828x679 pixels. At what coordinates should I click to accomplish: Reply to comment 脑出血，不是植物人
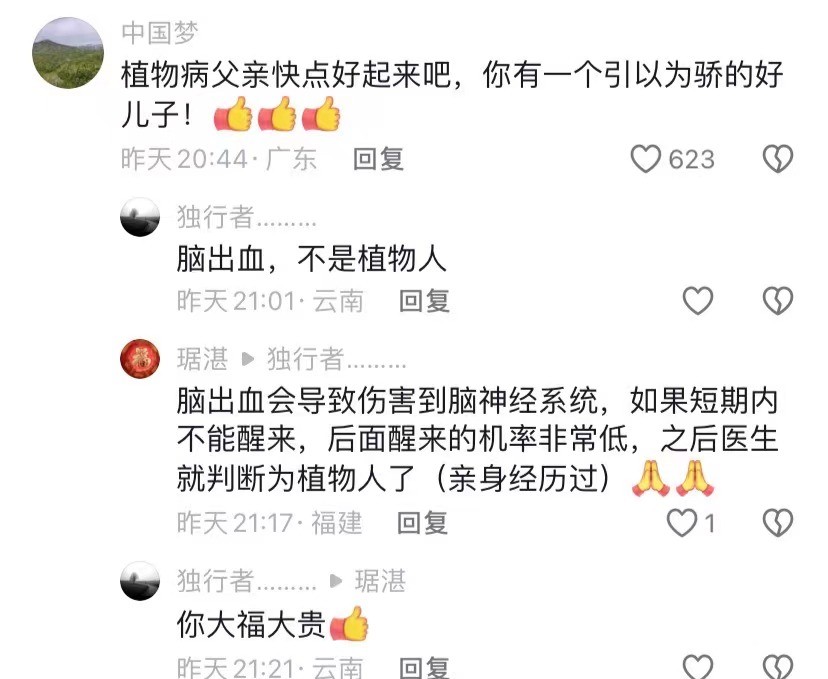[424, 300]
